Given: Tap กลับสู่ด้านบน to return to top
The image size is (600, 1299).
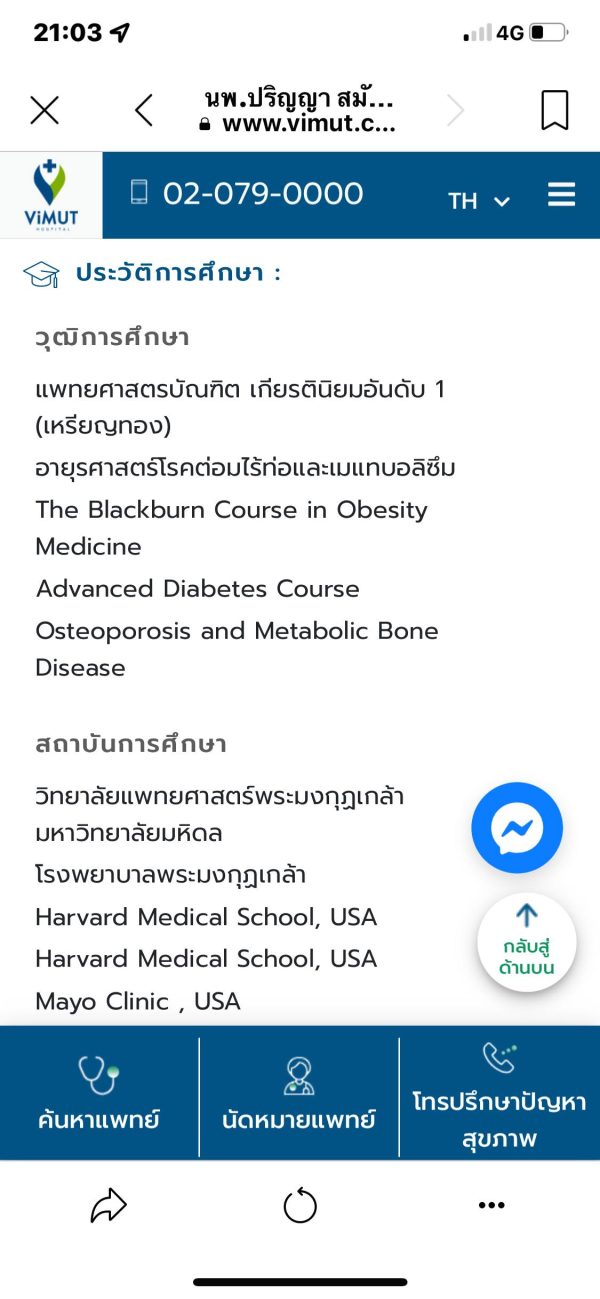Looking at the screenshot, I should (527, 942).
